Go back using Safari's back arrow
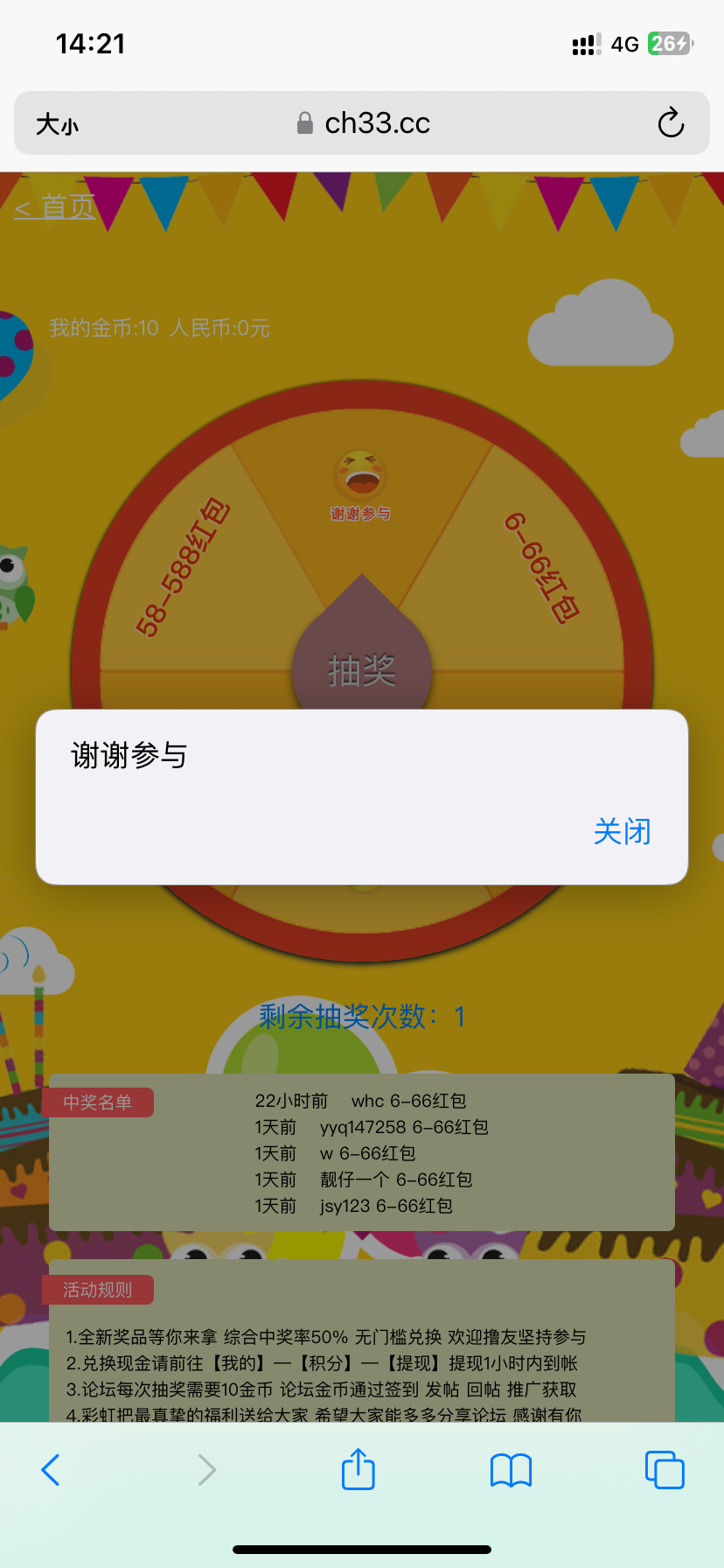 click(51, 1470)
